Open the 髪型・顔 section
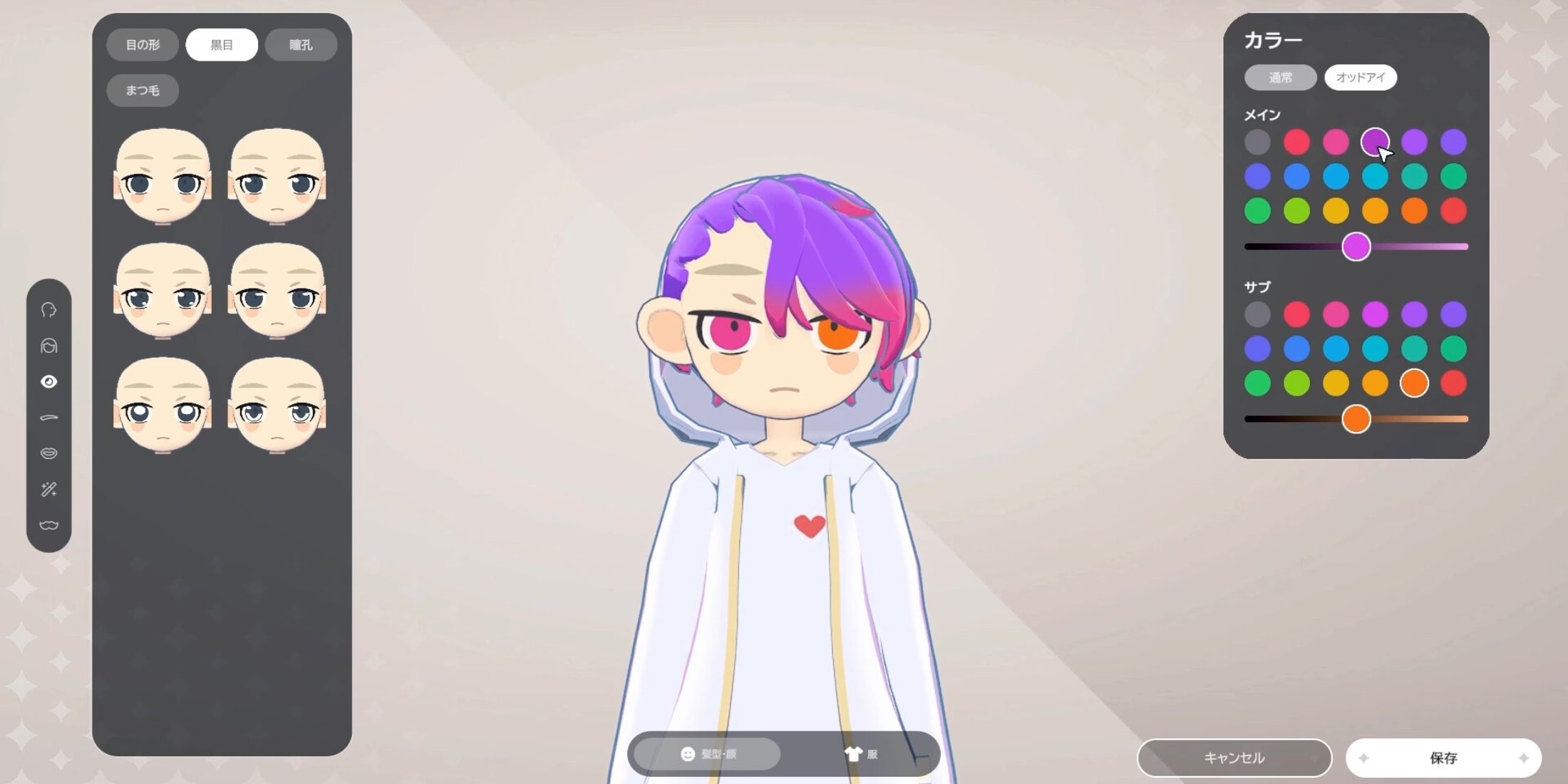The image size is (1568, 784). (708, 754)
